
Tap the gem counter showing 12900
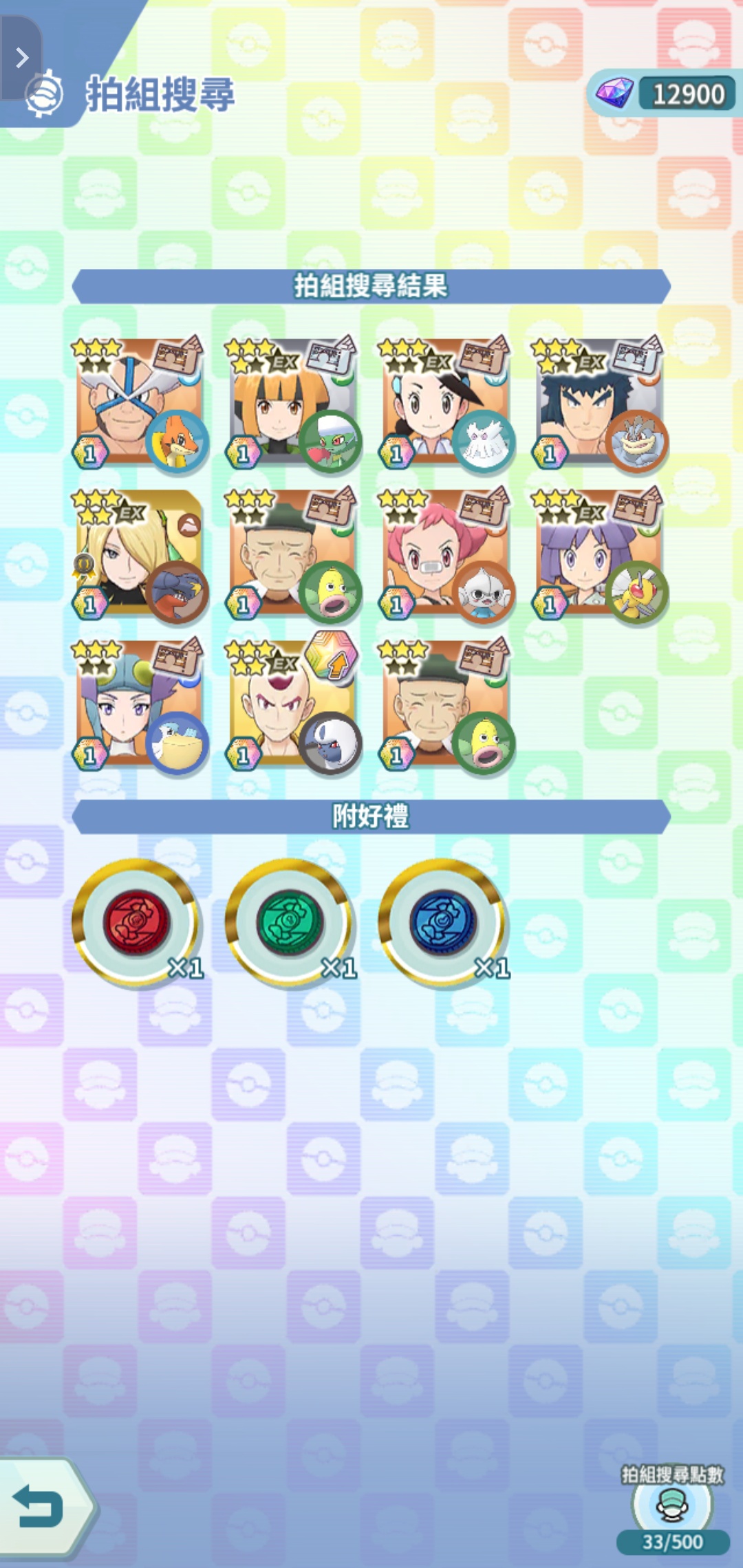coord(664,94)
